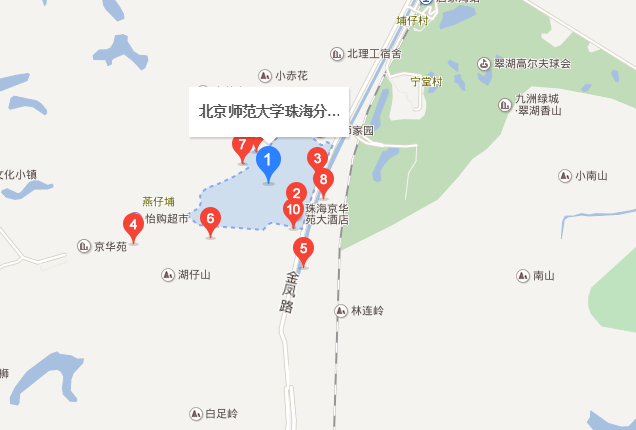This screenshot has height=430, width=636.
Task: Select red map marker number 3
Action: (x=317, y=158)
